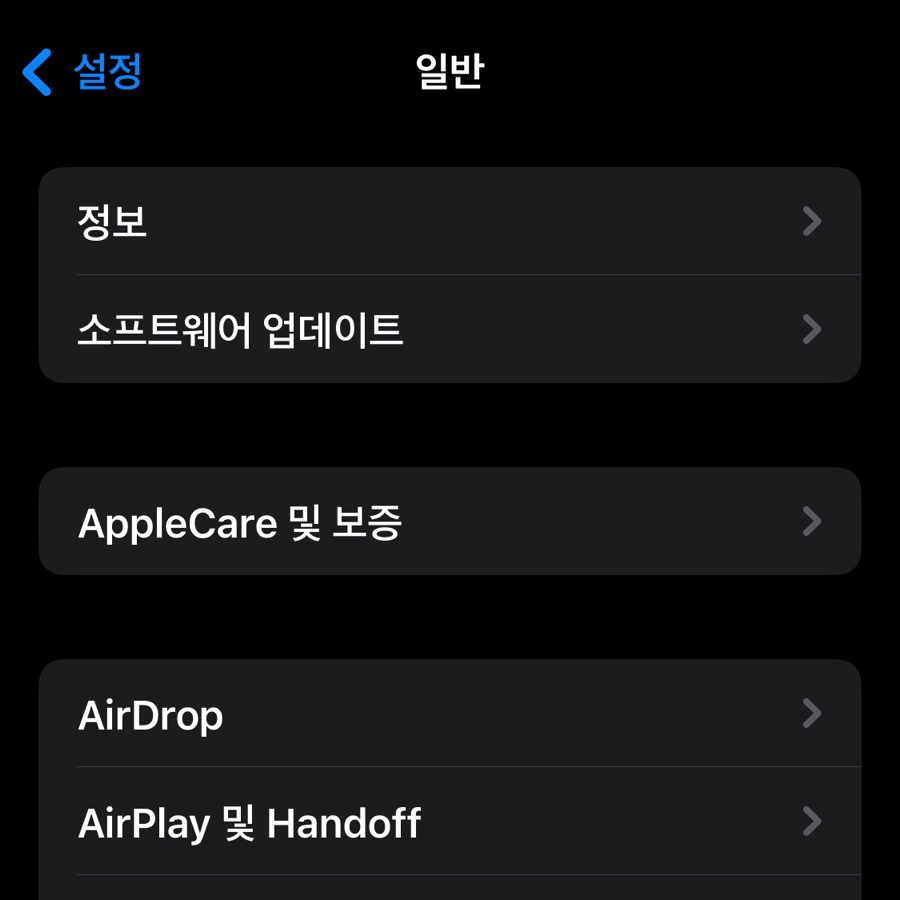Open AirPlay 및 Handoff
The height and width of the screenshot is (900, 900).
[449, 822]
